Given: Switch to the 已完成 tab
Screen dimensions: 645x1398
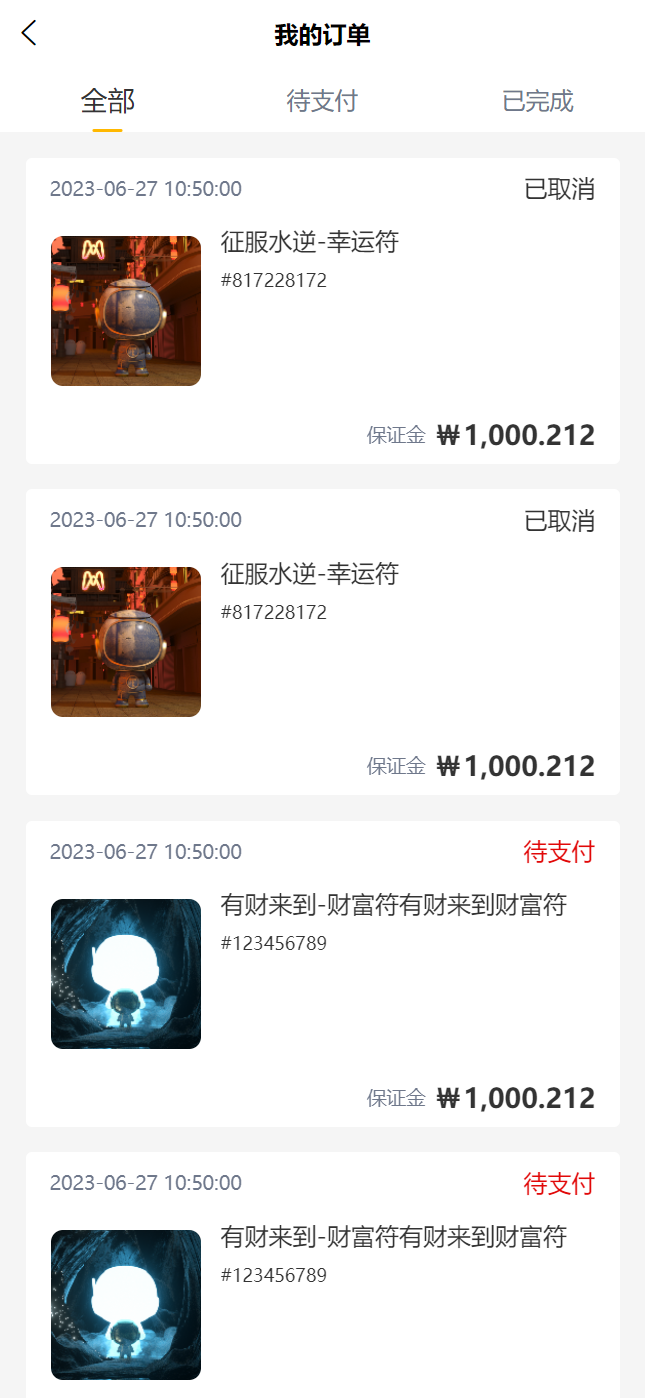Looking at the screenshot, I should pyautogui.click(x=538, y=101).
